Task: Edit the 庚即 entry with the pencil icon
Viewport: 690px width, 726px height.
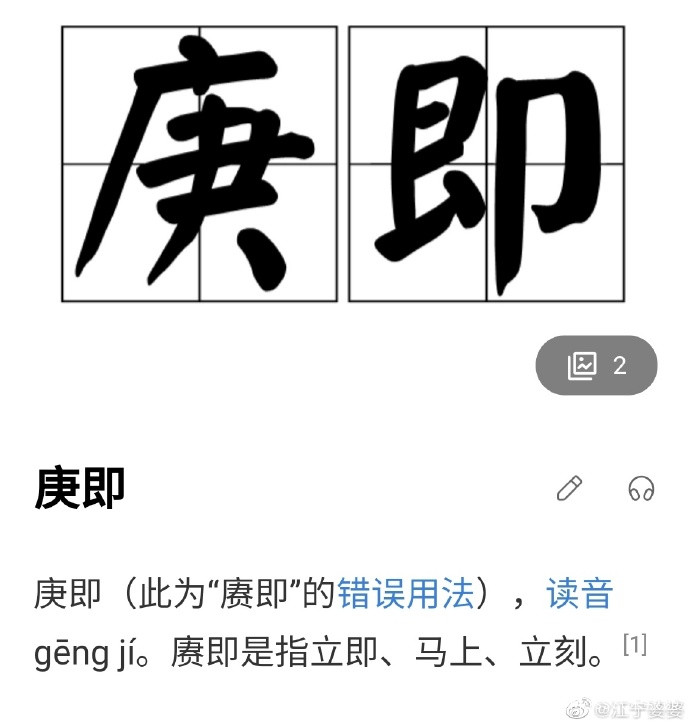Action: click(569, 488)
